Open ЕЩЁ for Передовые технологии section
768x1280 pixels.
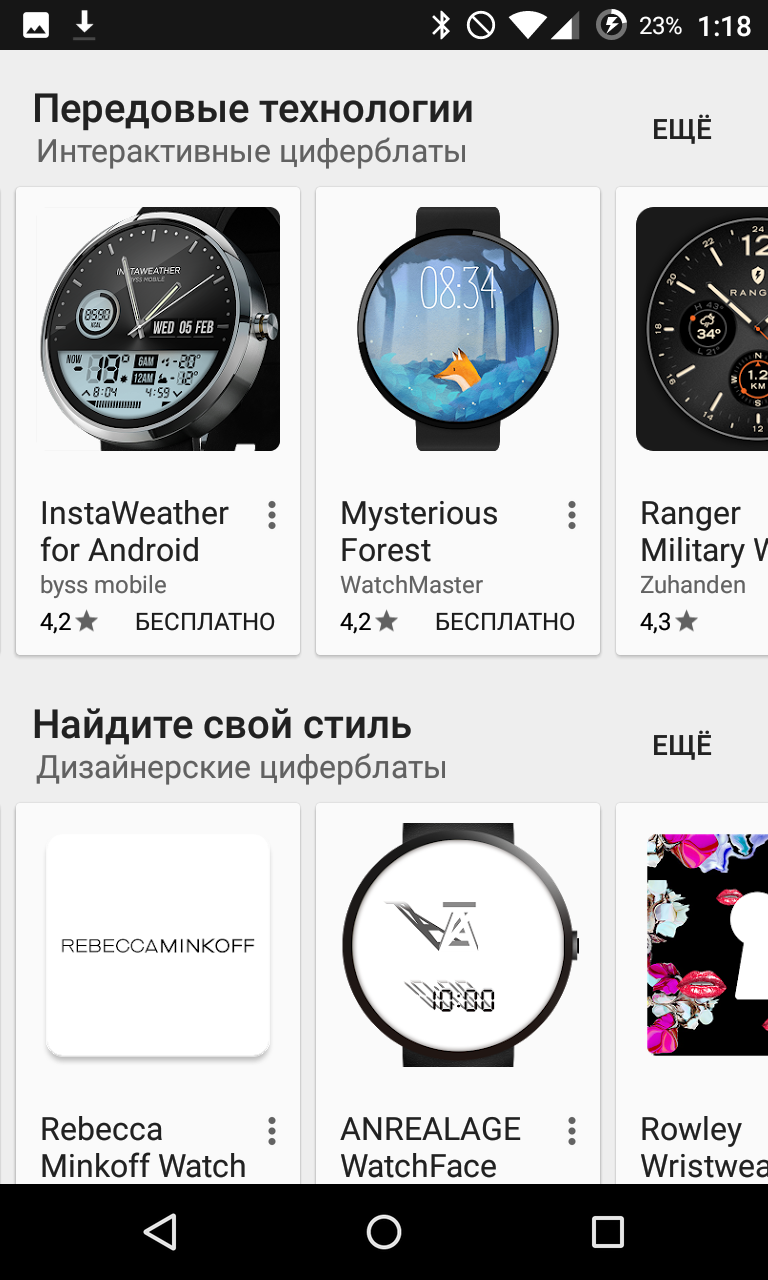(682, 130)
